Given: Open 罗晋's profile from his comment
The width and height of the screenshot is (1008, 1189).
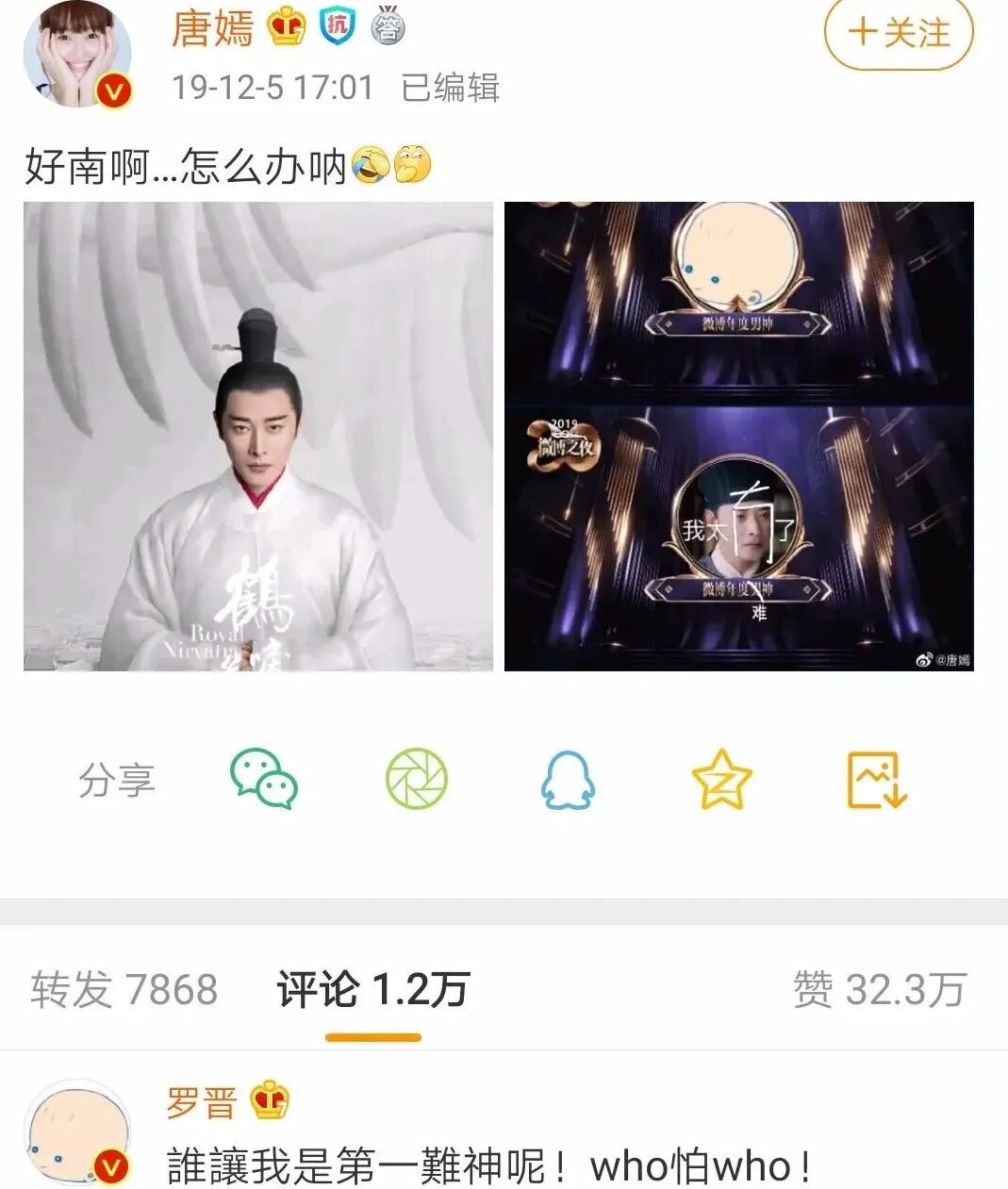Looking at the screenshot, I should pos(77,1134).
